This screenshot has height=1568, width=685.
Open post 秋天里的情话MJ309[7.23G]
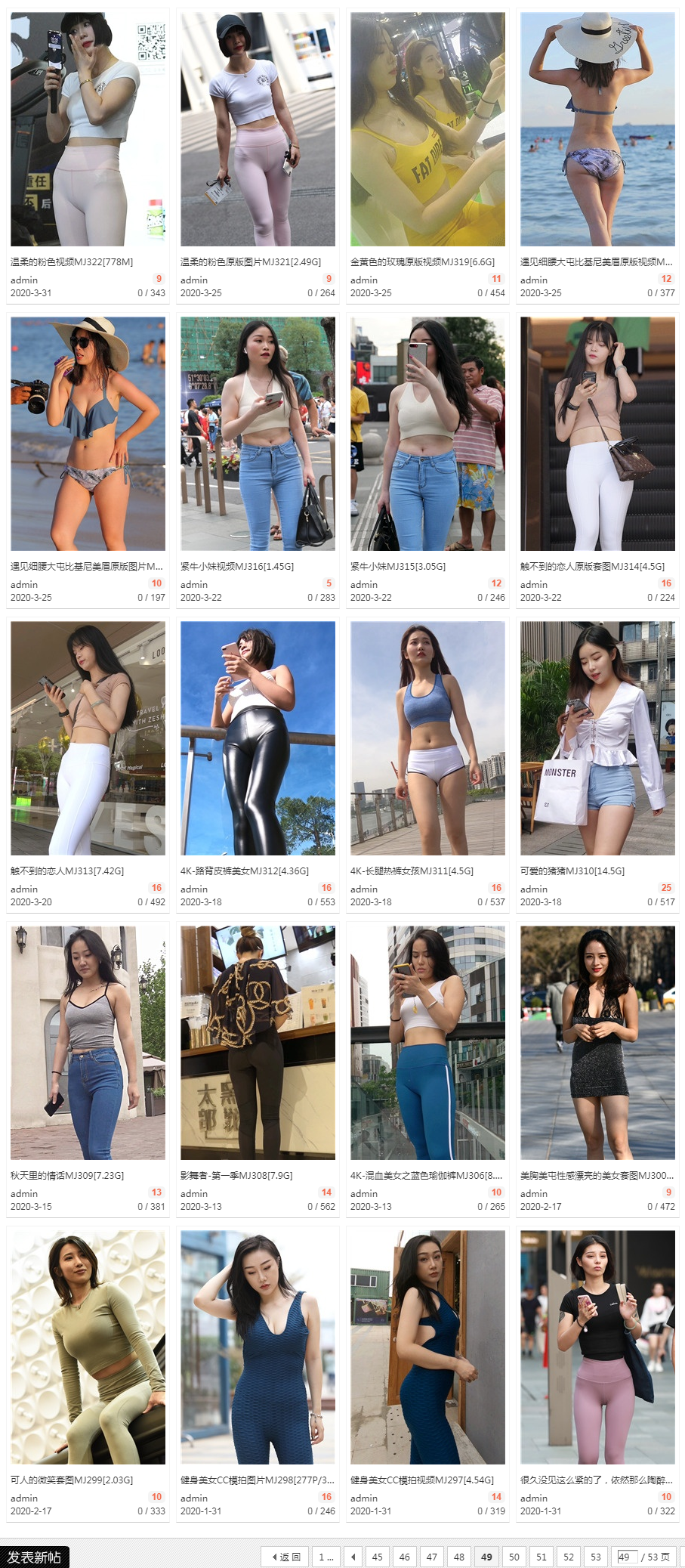pos(67,1176)
